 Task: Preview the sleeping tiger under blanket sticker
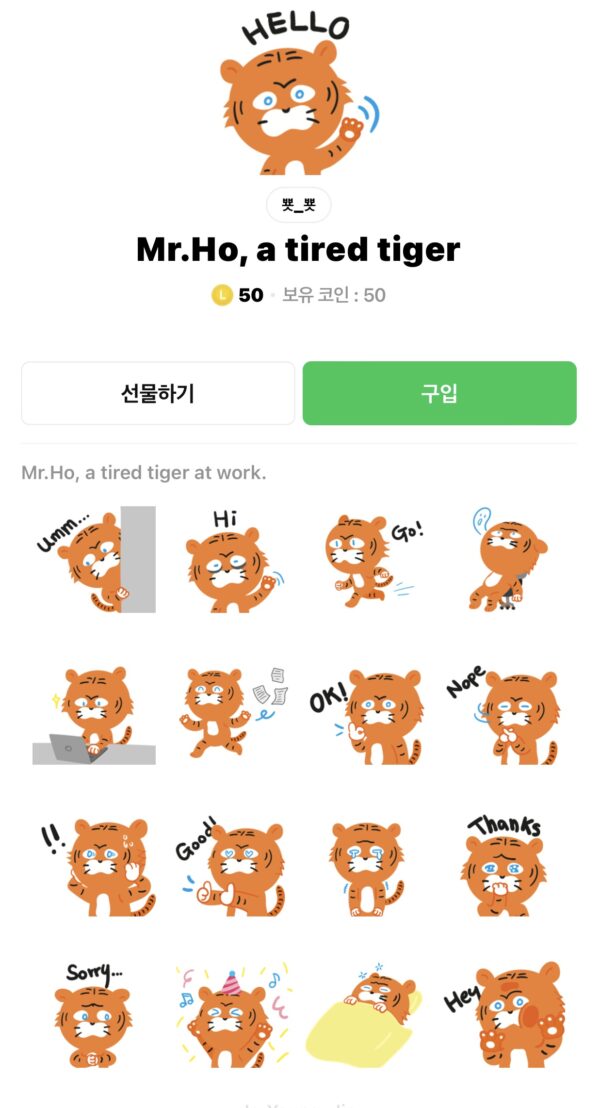pos(371,1015)
